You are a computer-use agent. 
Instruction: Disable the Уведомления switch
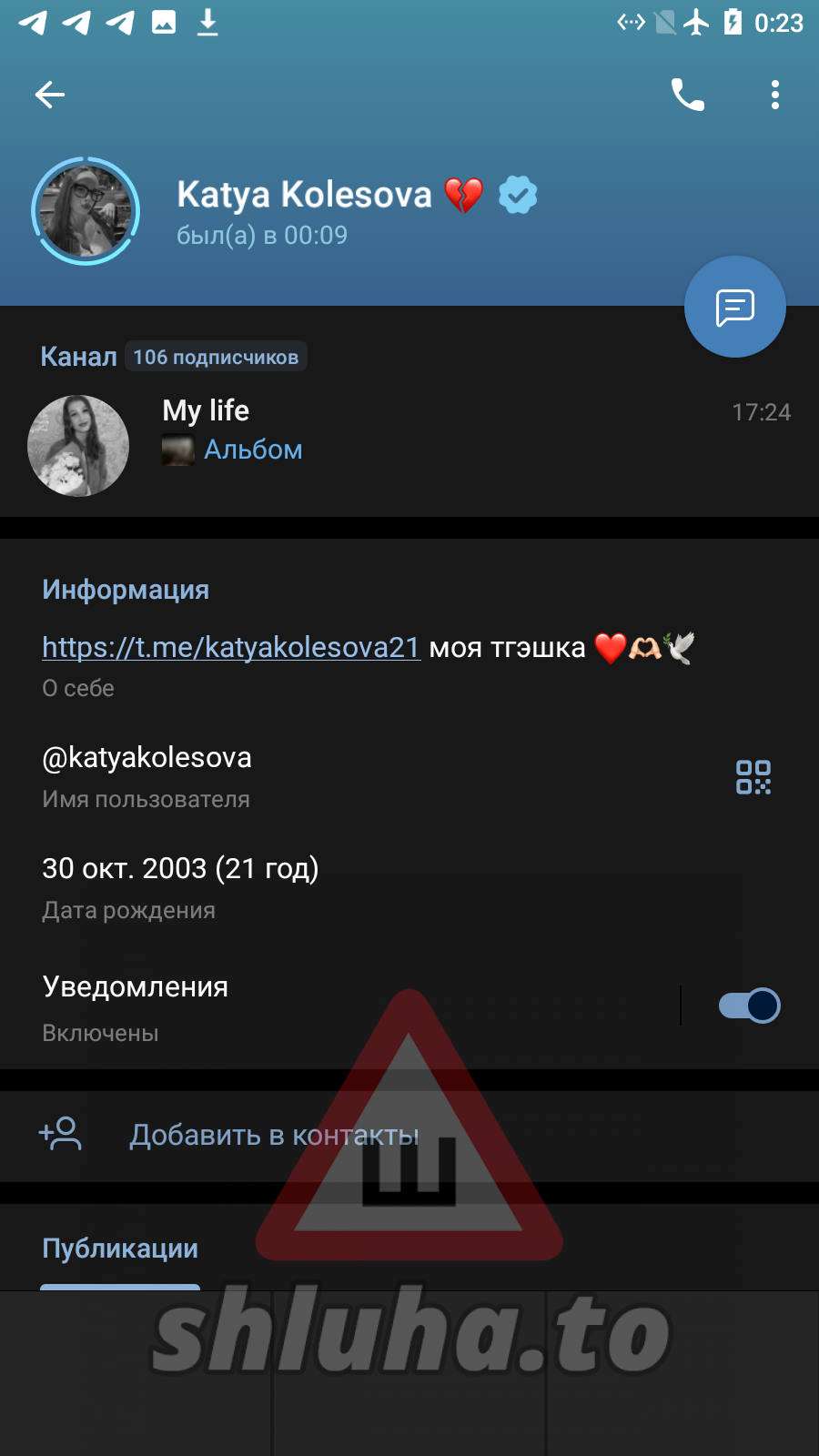click(x=749, y=1006)
